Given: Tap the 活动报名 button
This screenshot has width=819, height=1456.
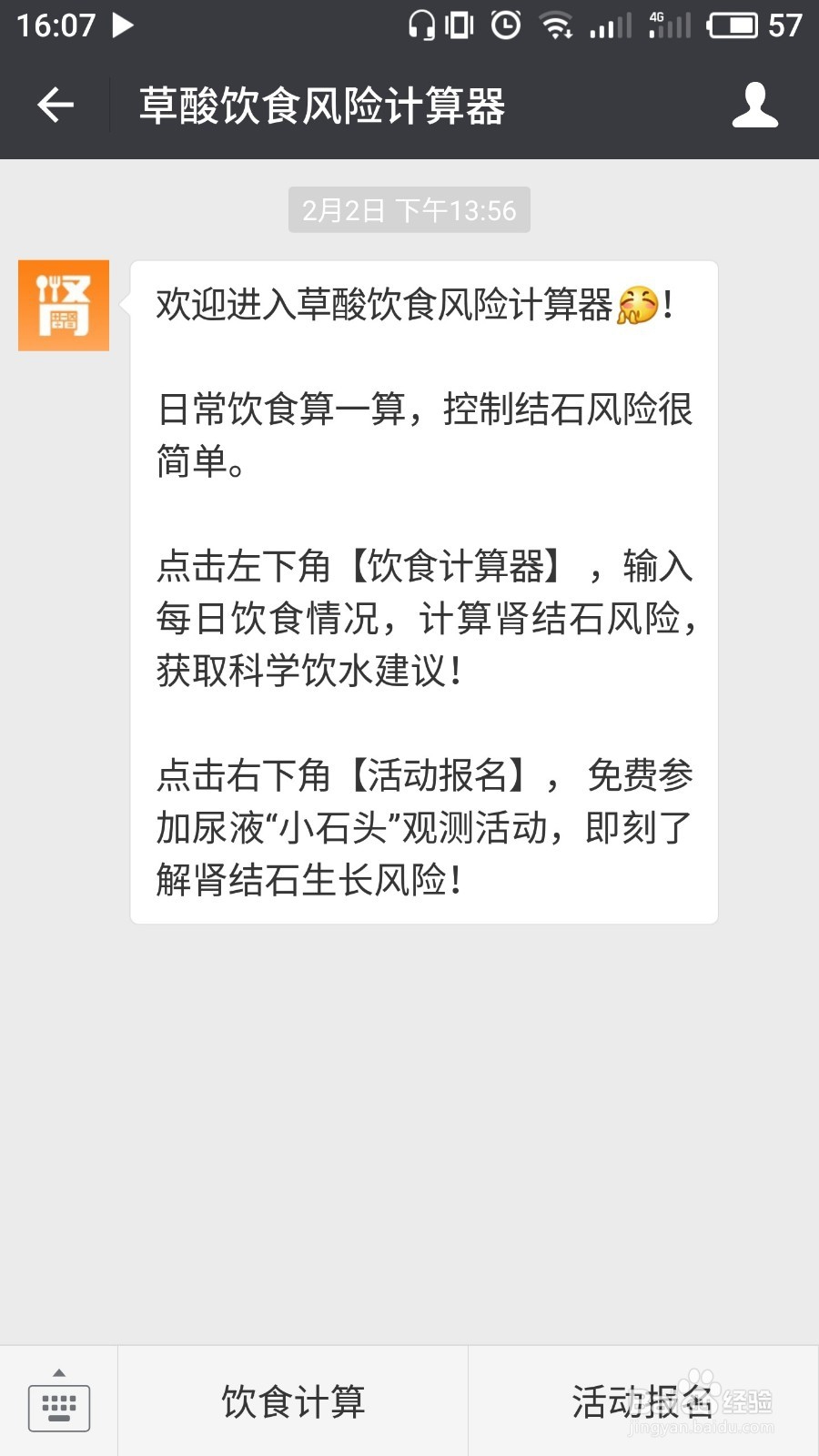Looking at the screenshot, I should [x=642, y=1401].
